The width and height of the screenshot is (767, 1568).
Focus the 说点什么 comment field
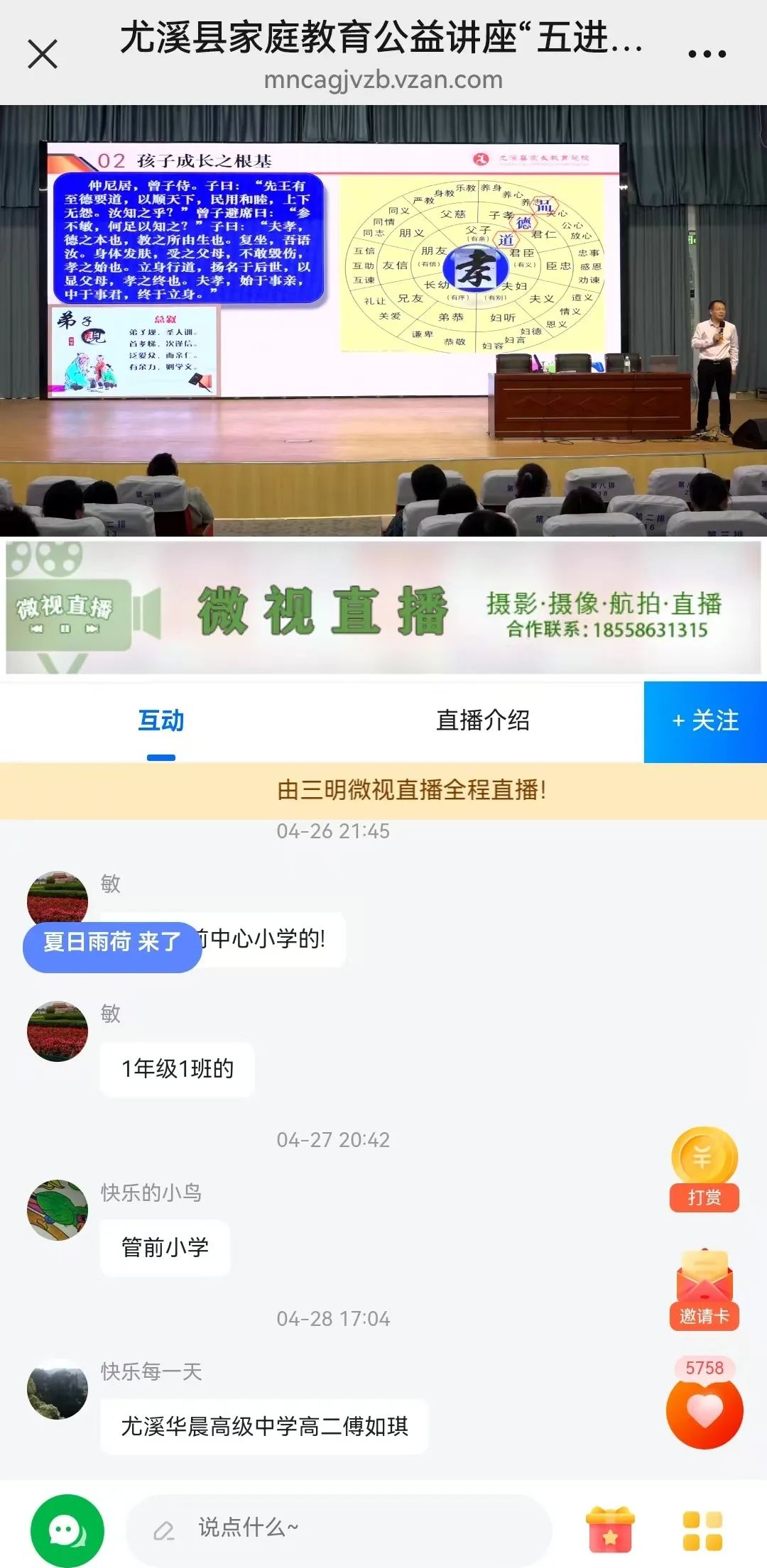tap(339, 1528)
